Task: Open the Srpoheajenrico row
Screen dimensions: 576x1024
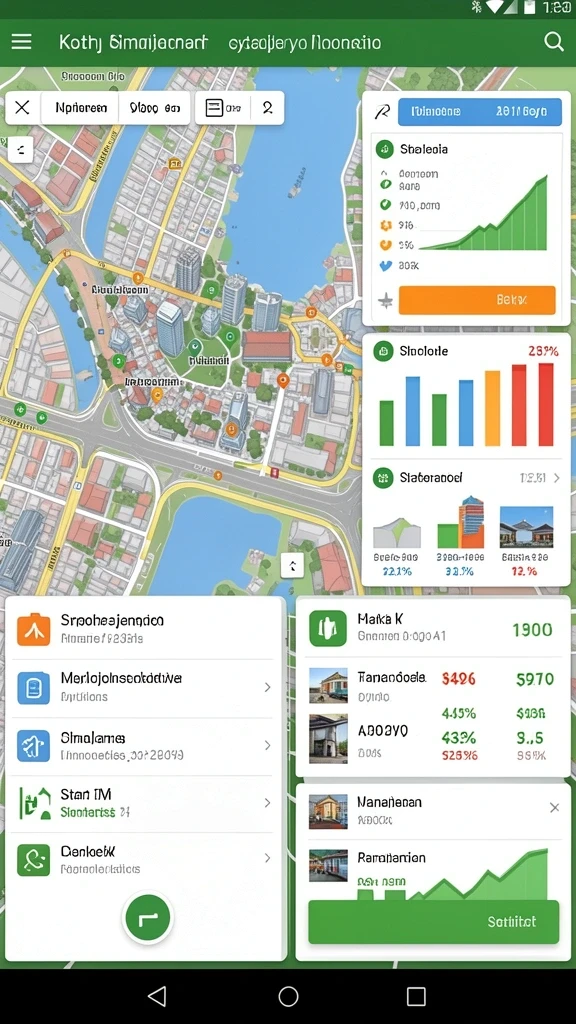Action: point(144,629)
